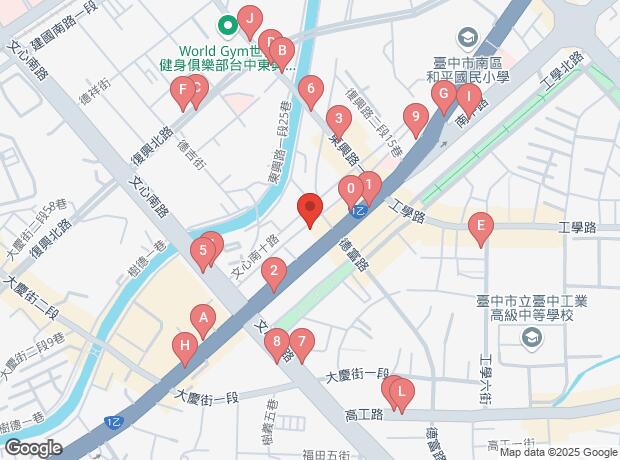Tap the unlabeled red center pin

[310, 210]
